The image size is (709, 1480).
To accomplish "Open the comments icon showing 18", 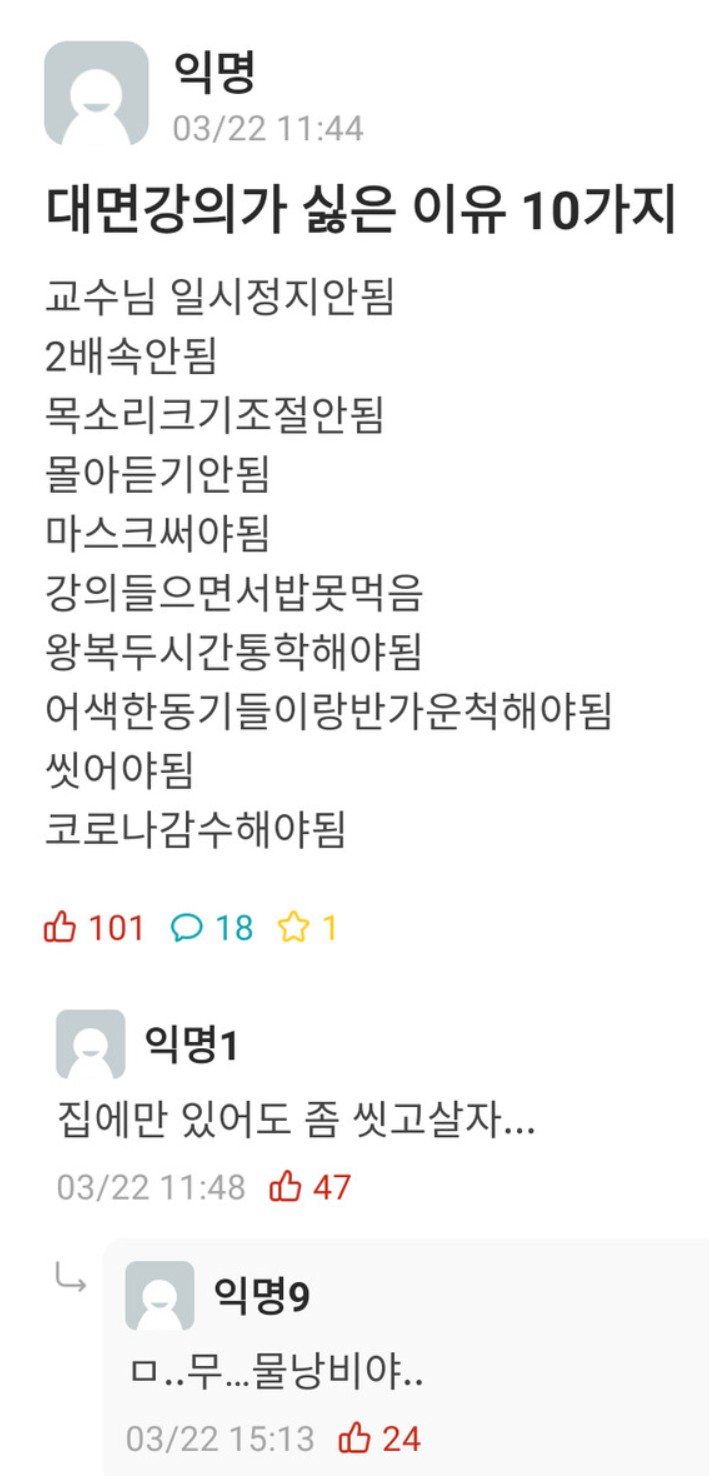I will click(x=187, y=928).
